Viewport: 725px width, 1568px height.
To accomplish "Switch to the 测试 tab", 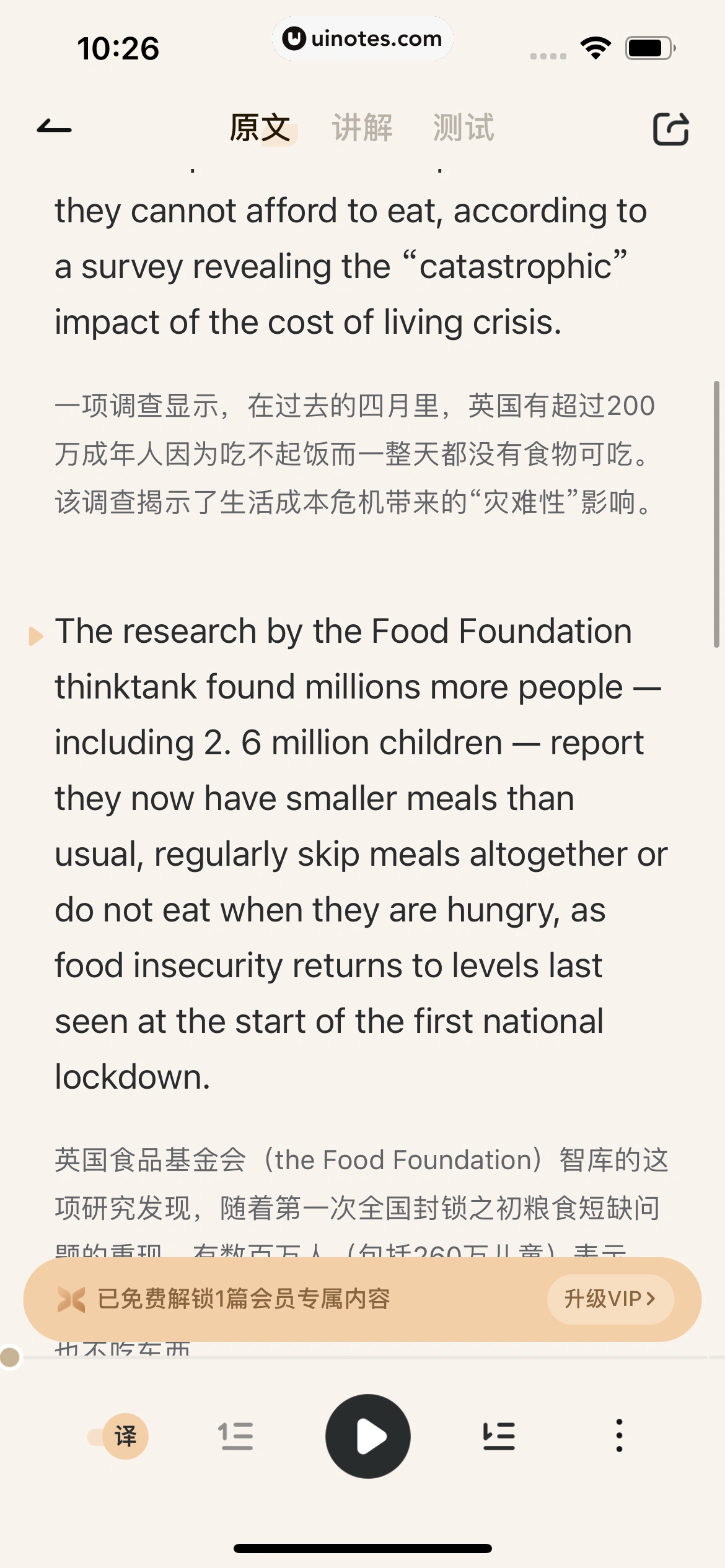I will pyautogui.click(x=464, y=128).
